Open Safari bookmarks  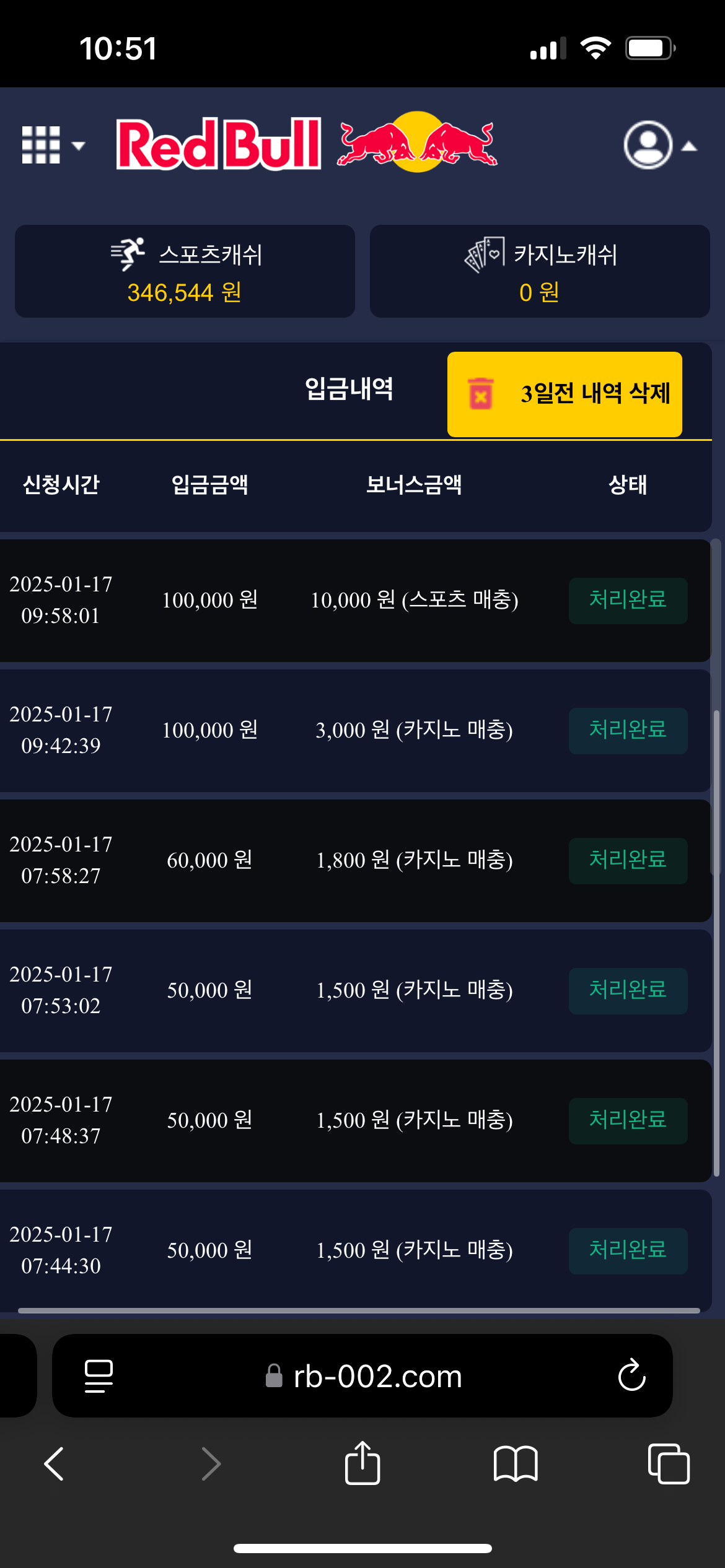pos(516,1464)
